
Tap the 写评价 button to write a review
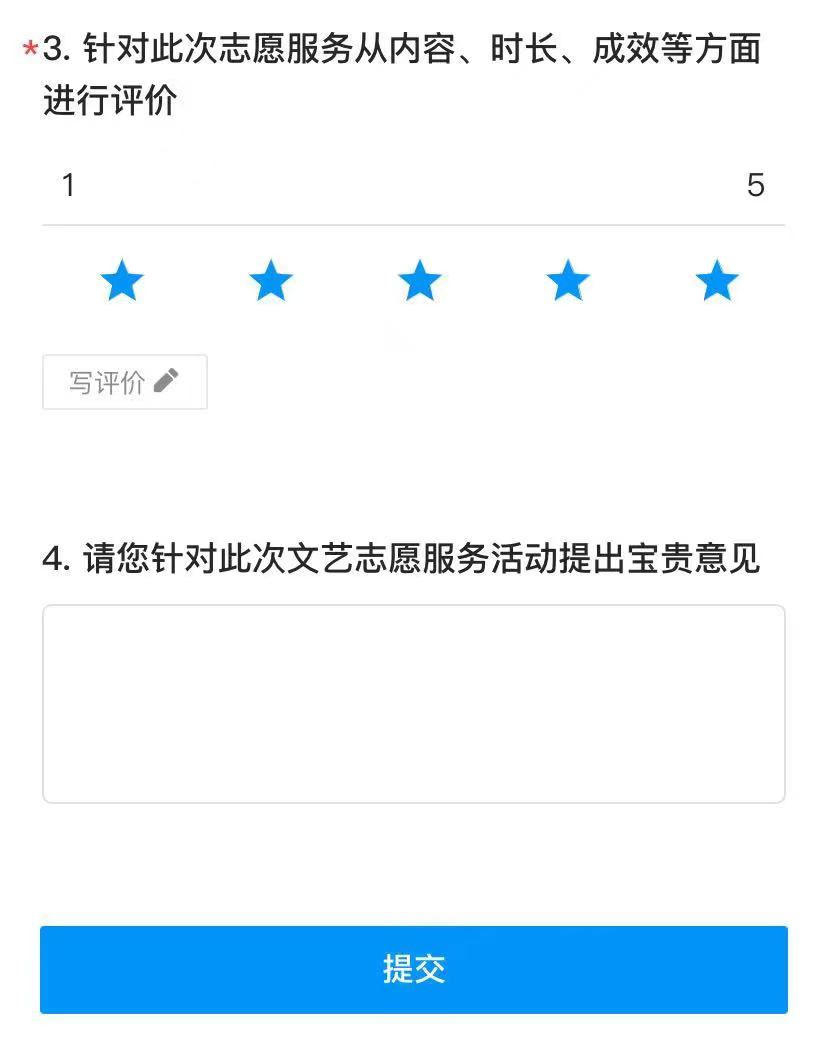coord(125,382)
